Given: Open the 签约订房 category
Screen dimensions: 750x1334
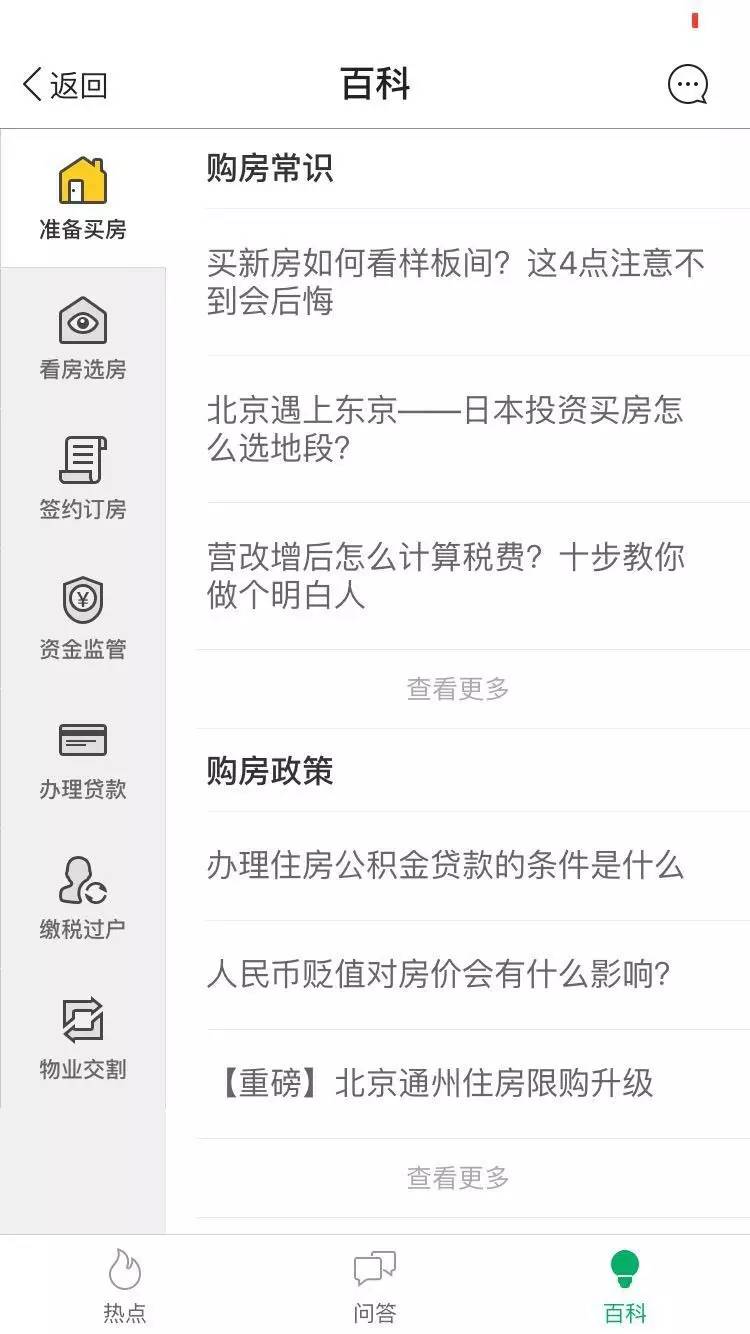Looking at the screenshot, I should 83,479.
